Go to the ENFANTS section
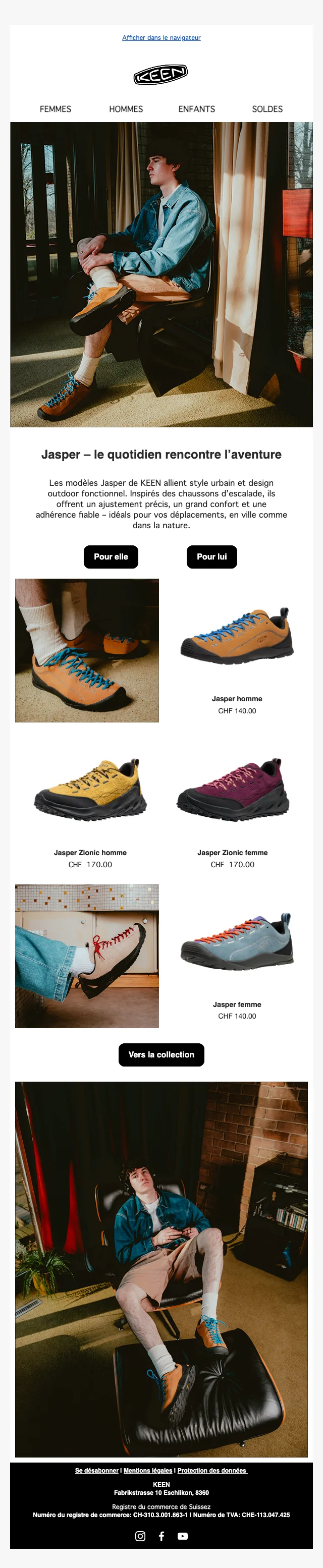This screenshot has width=323, height=1568. pyautogui.click(x=196, y=109)
